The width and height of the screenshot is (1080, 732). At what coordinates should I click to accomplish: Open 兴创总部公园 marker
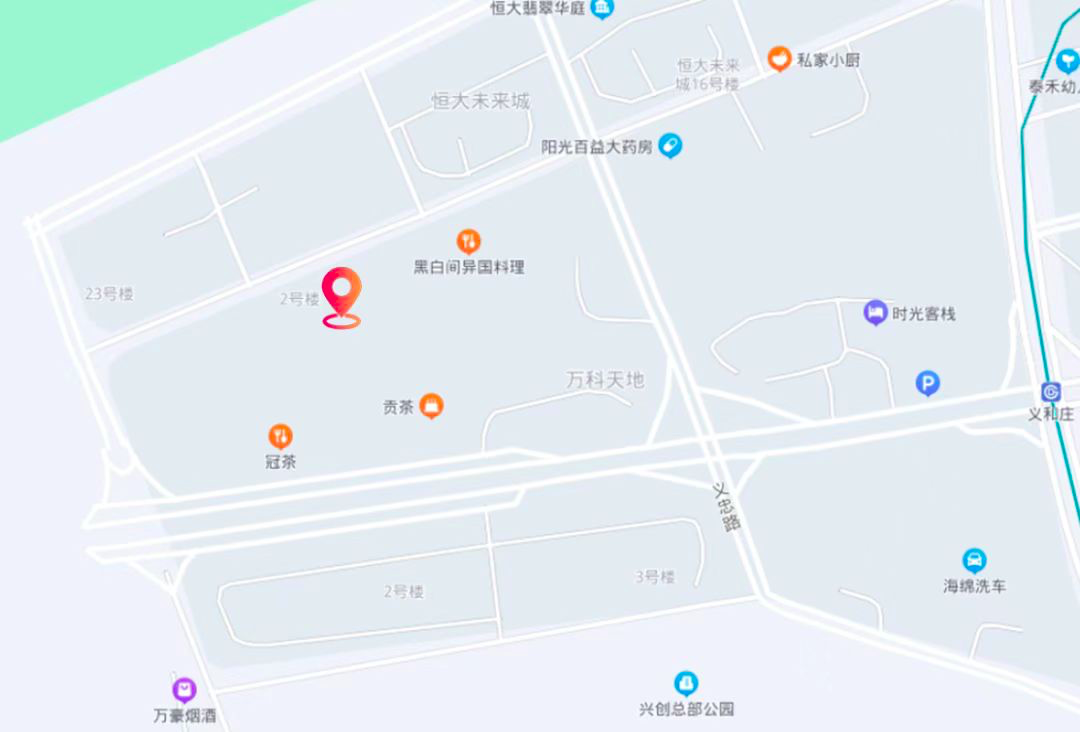click(686, 684)
